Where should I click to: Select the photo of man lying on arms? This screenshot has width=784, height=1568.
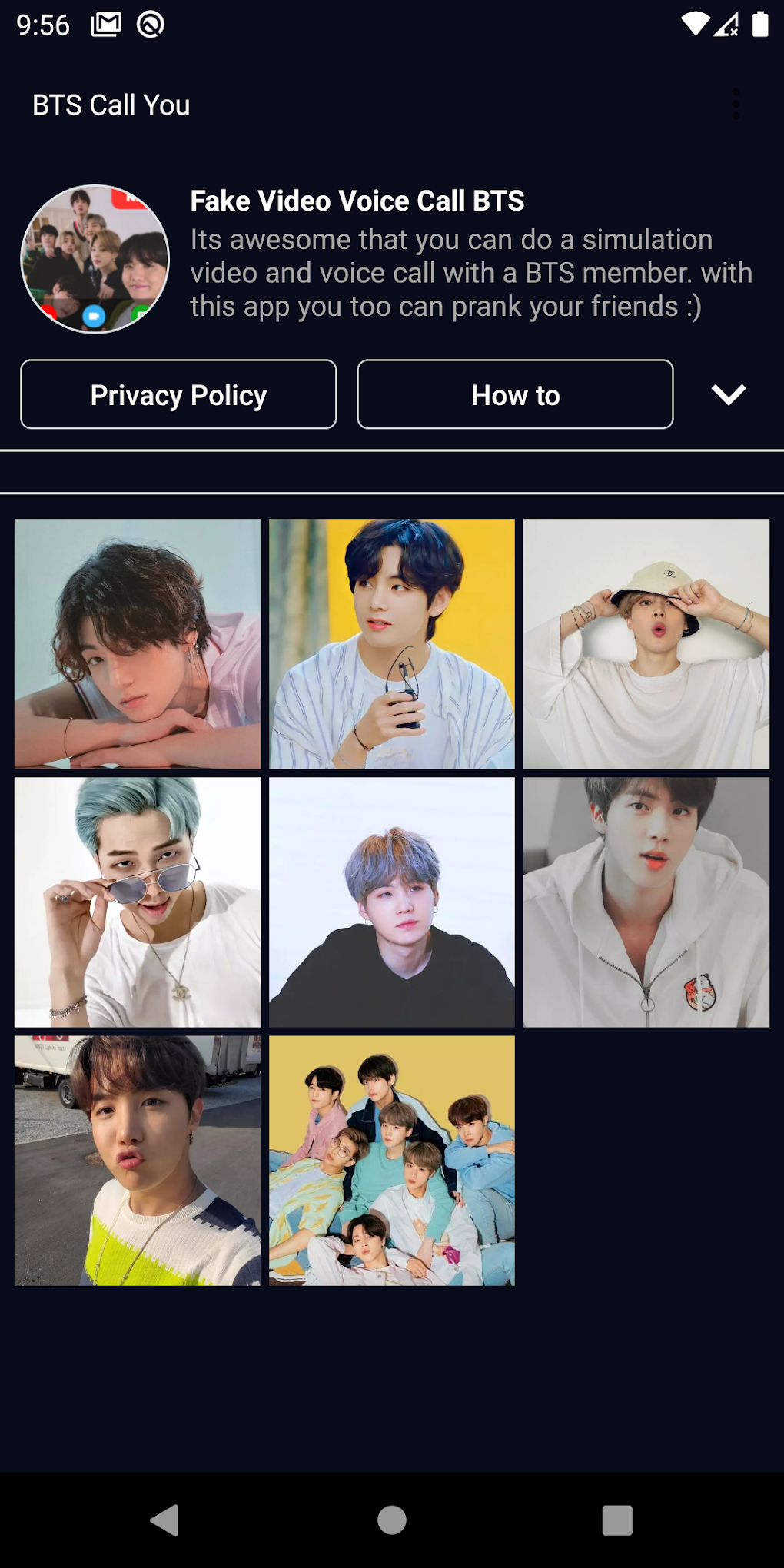[x=138, y=643]
